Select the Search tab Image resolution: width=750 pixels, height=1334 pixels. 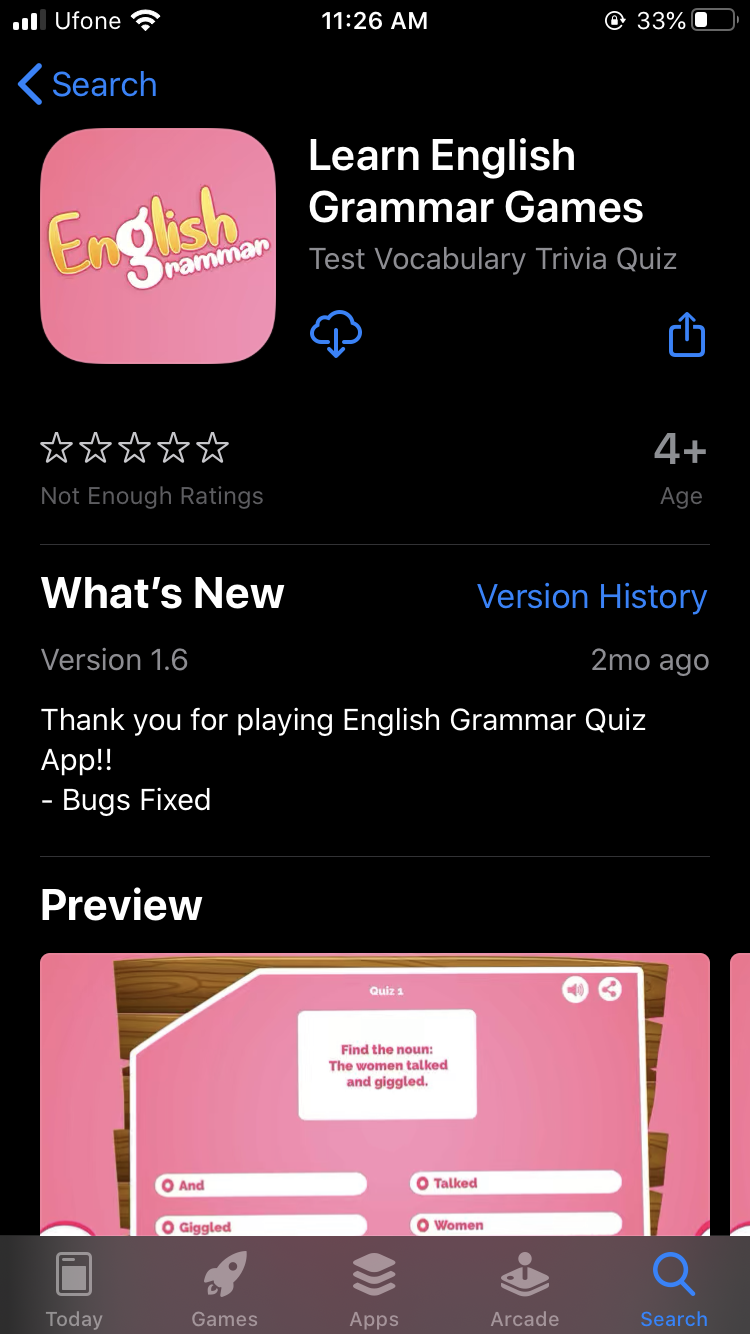(674, 1288)
